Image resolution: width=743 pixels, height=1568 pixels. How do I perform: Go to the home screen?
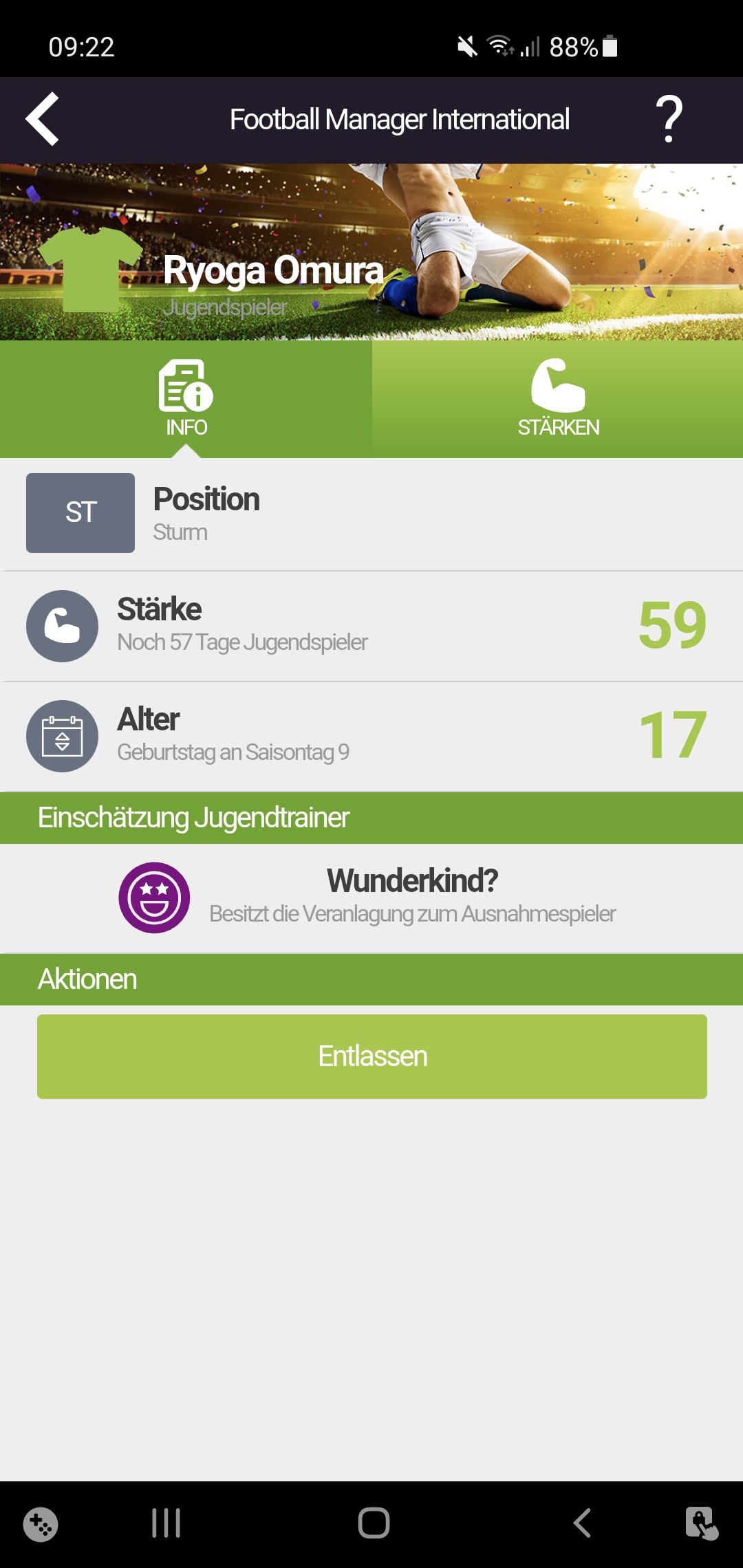374,1523
